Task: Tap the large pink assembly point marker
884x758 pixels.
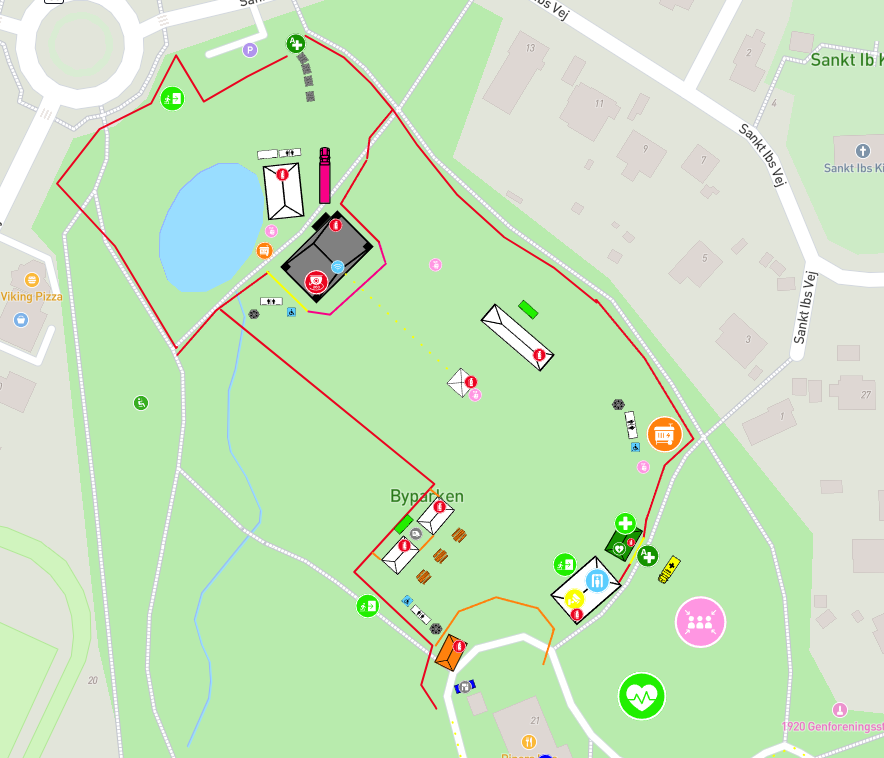Action: [700, 622]
